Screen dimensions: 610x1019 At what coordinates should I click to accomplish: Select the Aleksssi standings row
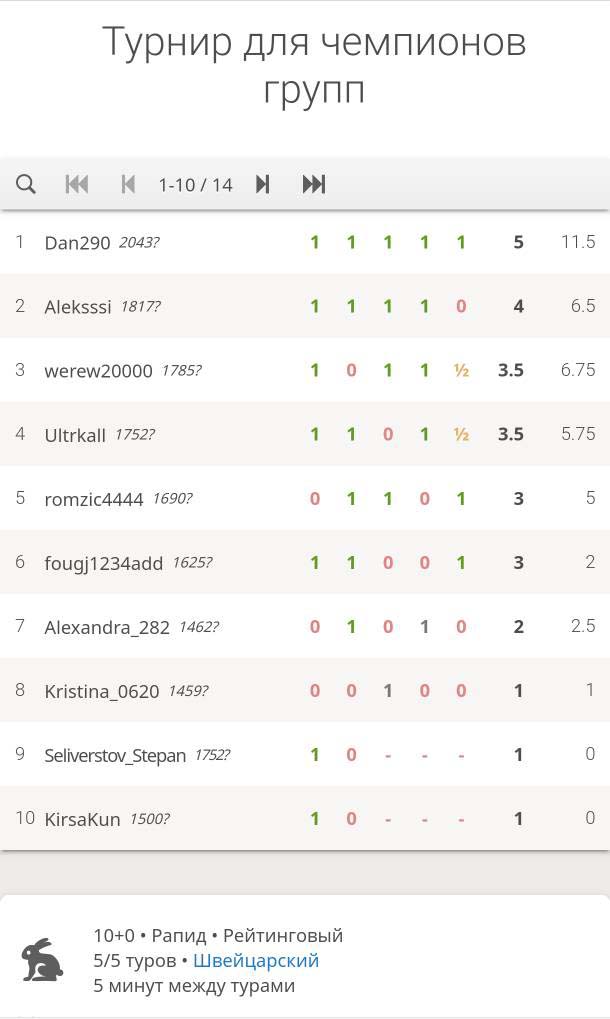(305, 306)
